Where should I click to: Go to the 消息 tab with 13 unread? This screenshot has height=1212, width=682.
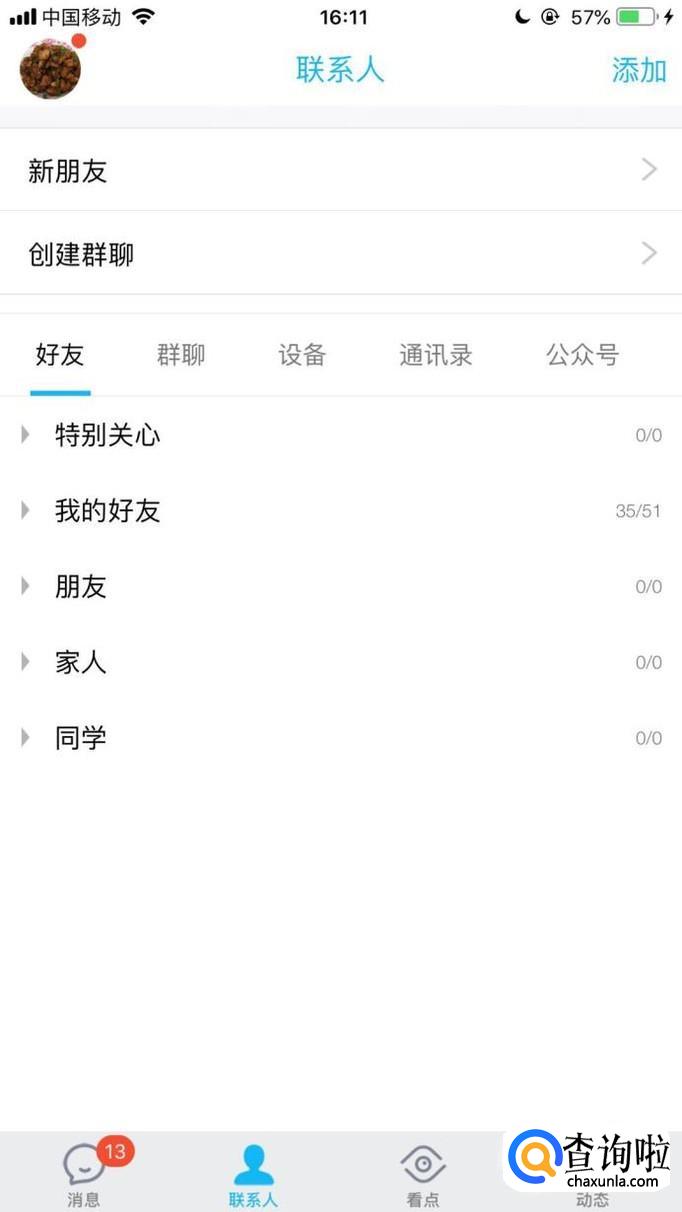click(85, 1172)
